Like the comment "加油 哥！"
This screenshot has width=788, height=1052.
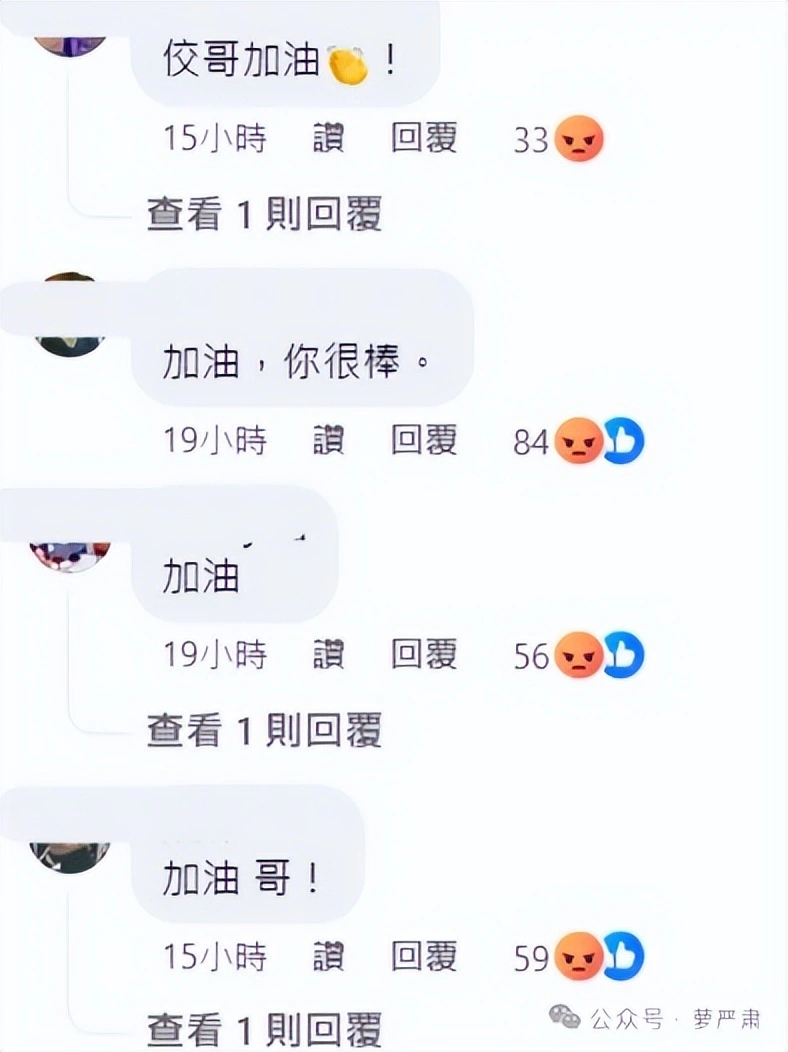point(328,957)
